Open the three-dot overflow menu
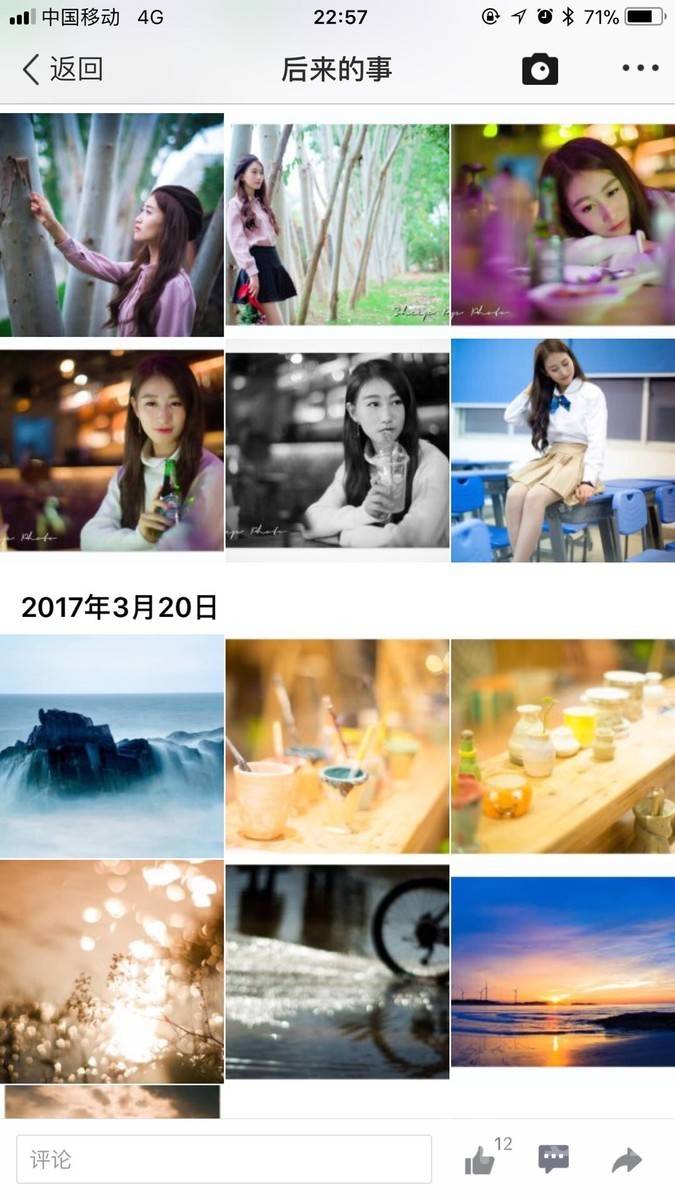This screenshot has width=675, height=1200. tap(640, 68)
